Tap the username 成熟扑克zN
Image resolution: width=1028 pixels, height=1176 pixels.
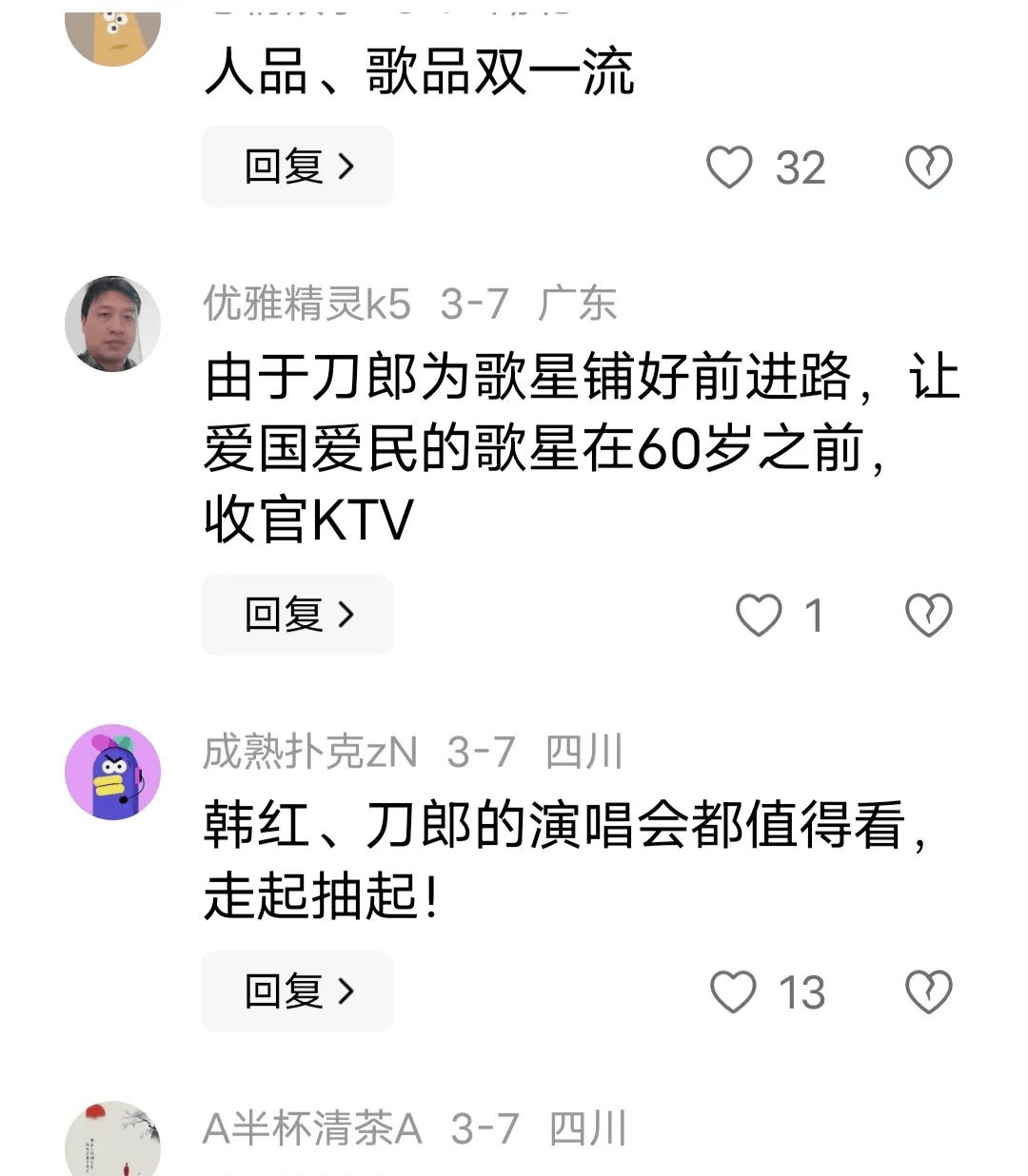310,752
